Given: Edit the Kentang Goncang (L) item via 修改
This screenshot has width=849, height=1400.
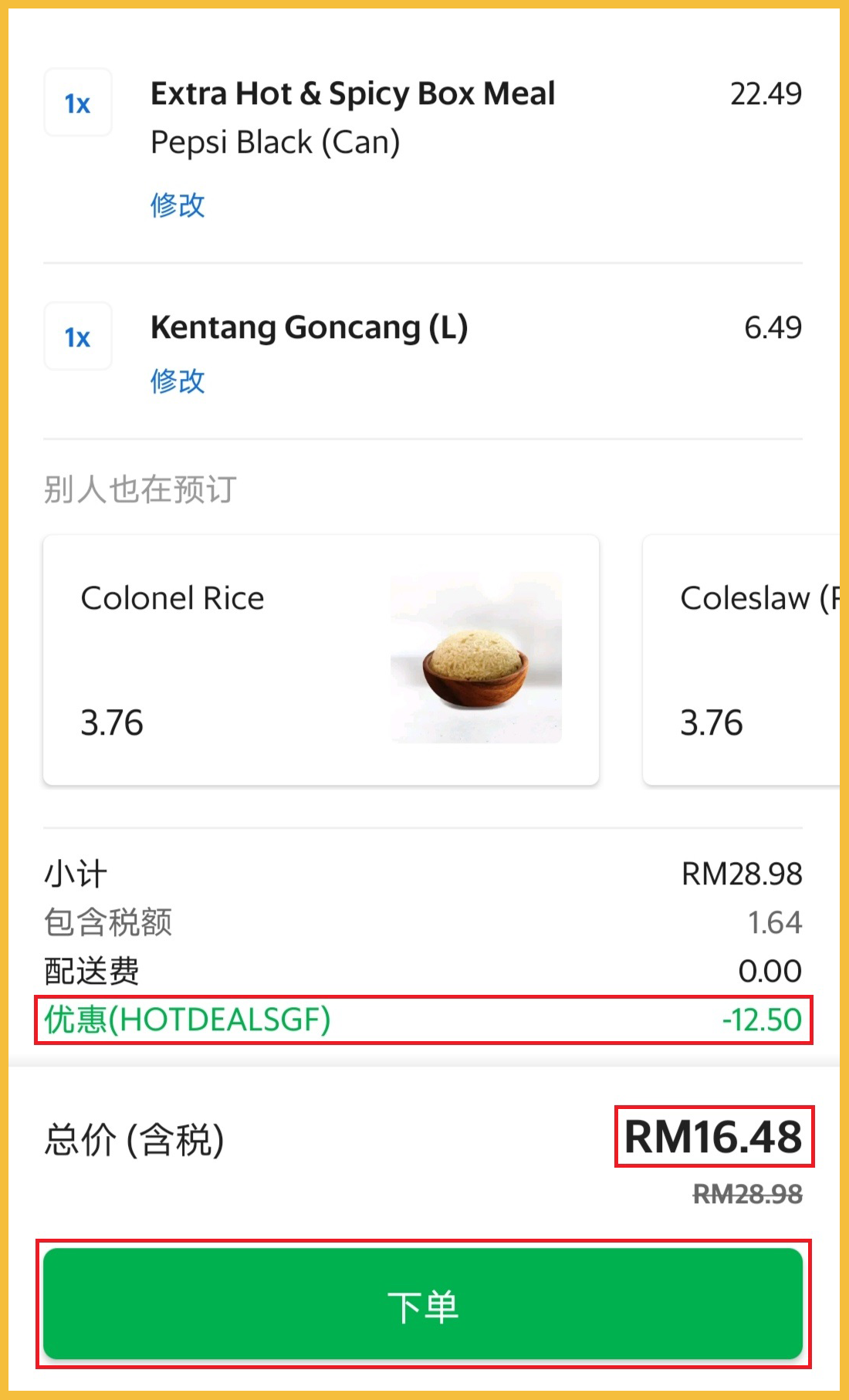Looking at the screenshot, I should [178, 381].
